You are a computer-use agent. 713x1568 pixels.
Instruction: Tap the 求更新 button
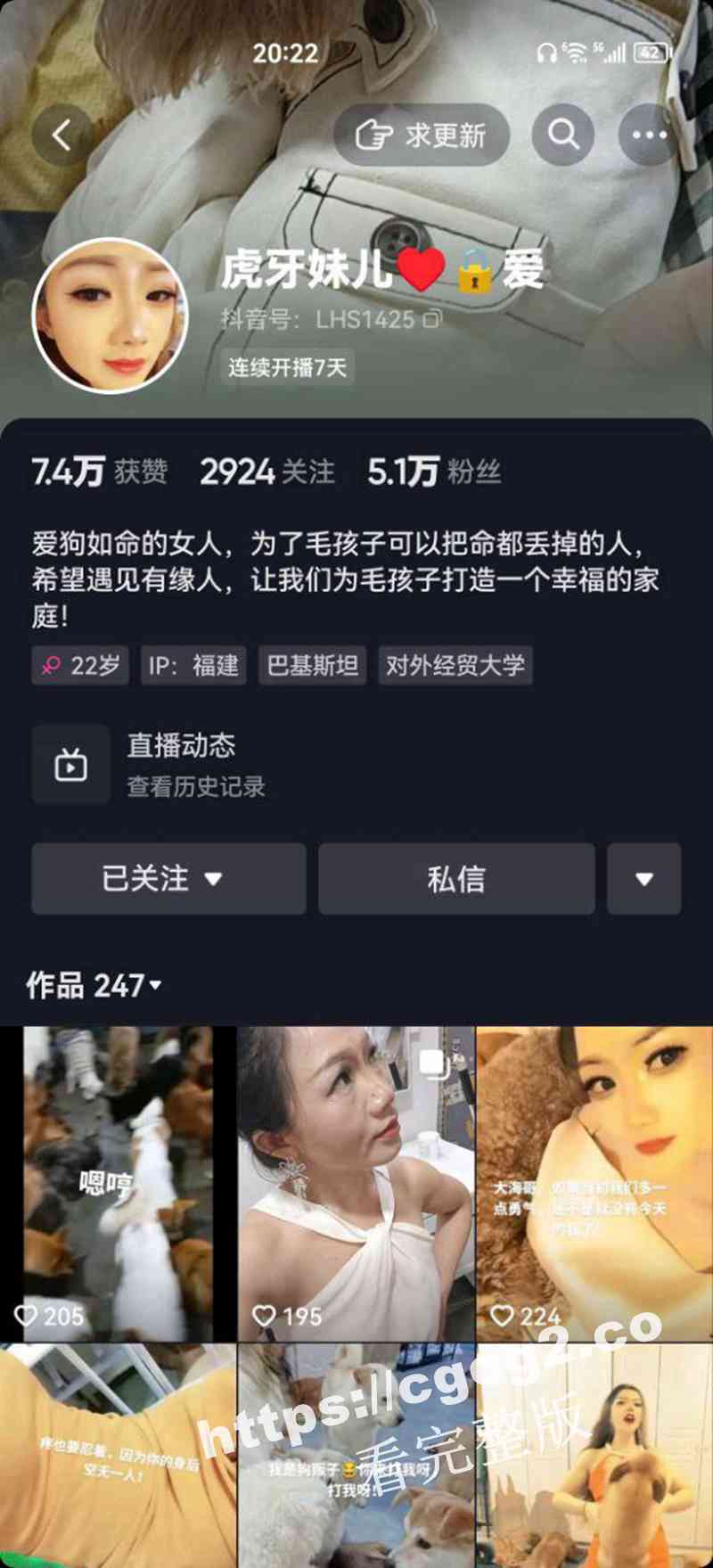pos(422,135)
